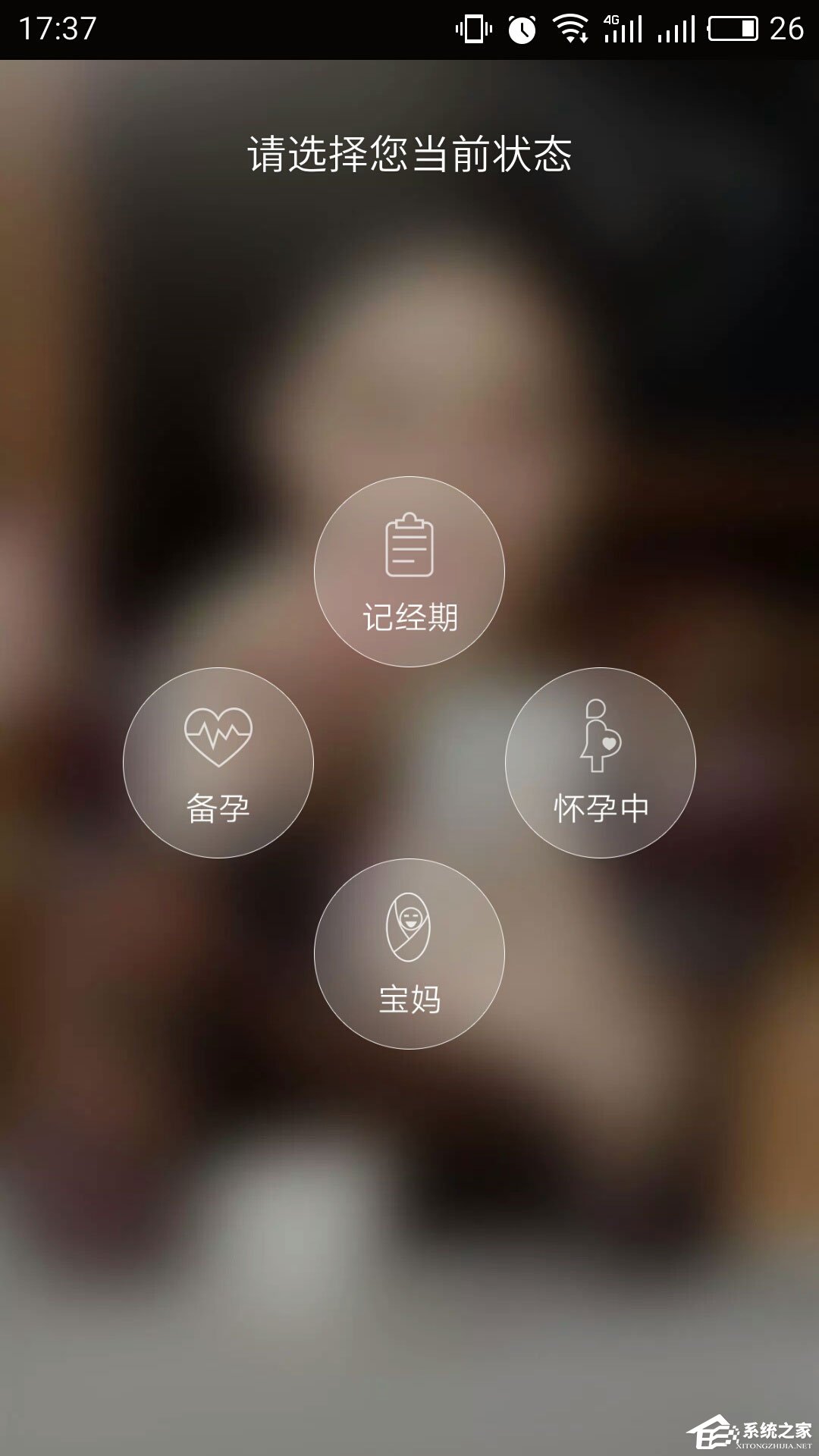Screen dimensions: 819x1456
Task: Click the pregnant woman icon on 怀孕中
Action: [x=601, y=736]
